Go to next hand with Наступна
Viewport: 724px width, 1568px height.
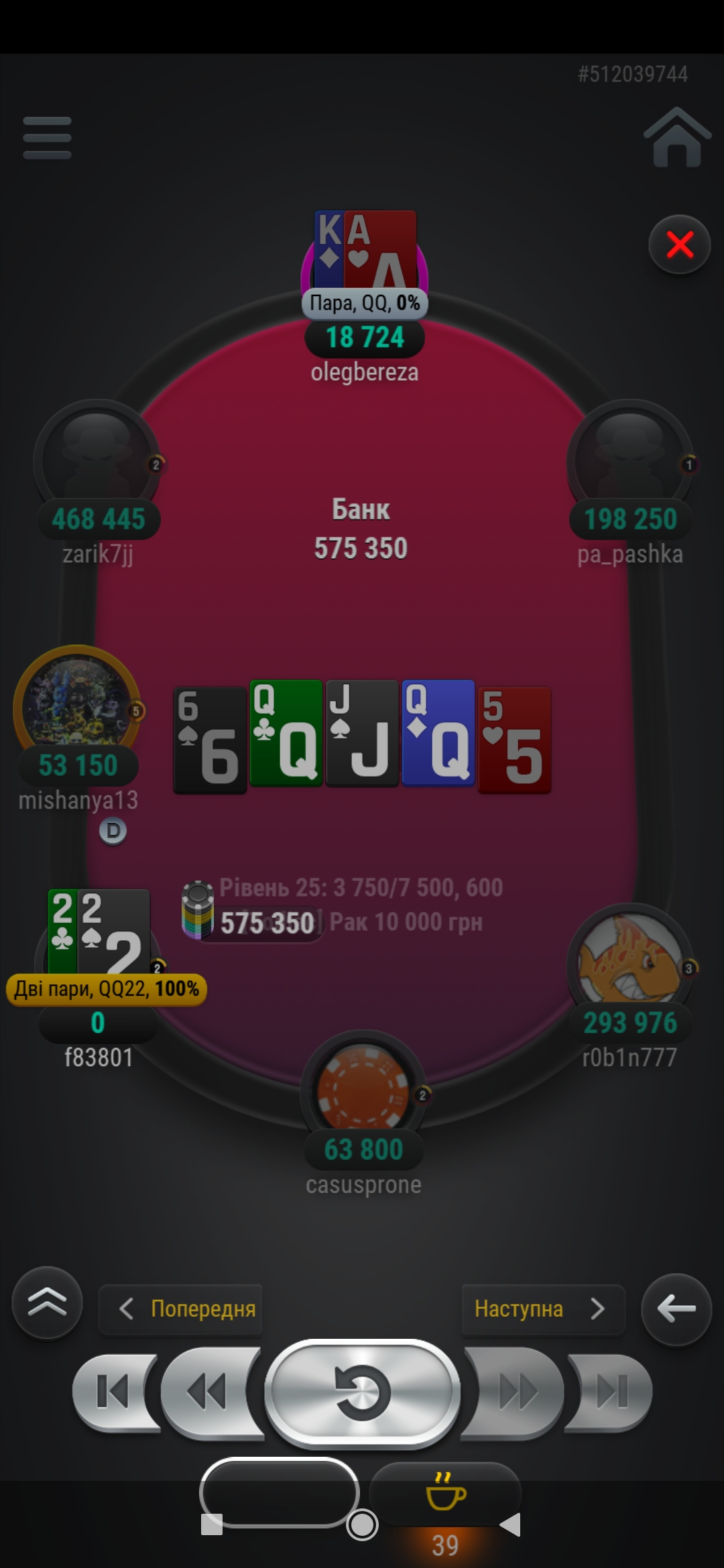pyautogui.click(x=543, y=1309)
